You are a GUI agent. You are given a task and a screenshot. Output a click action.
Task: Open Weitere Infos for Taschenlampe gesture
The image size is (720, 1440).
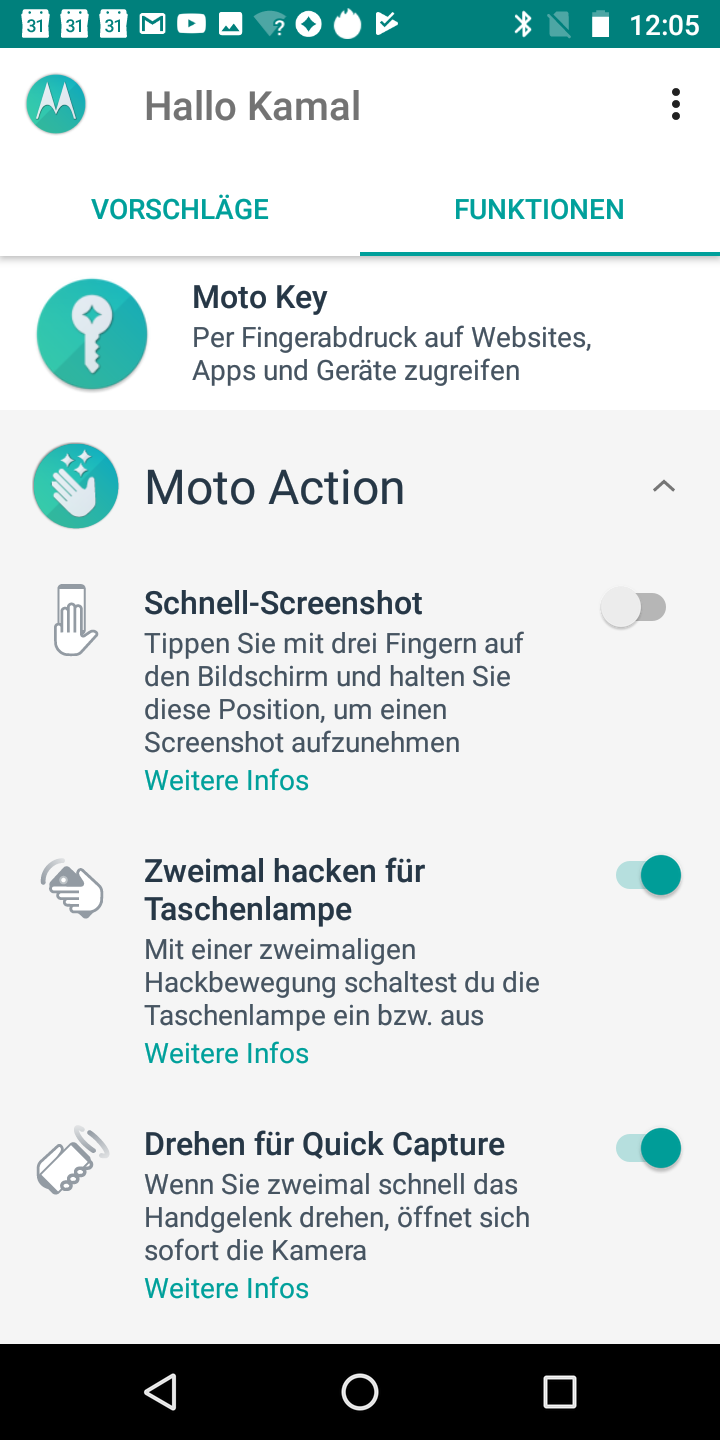click(227, 1053)
